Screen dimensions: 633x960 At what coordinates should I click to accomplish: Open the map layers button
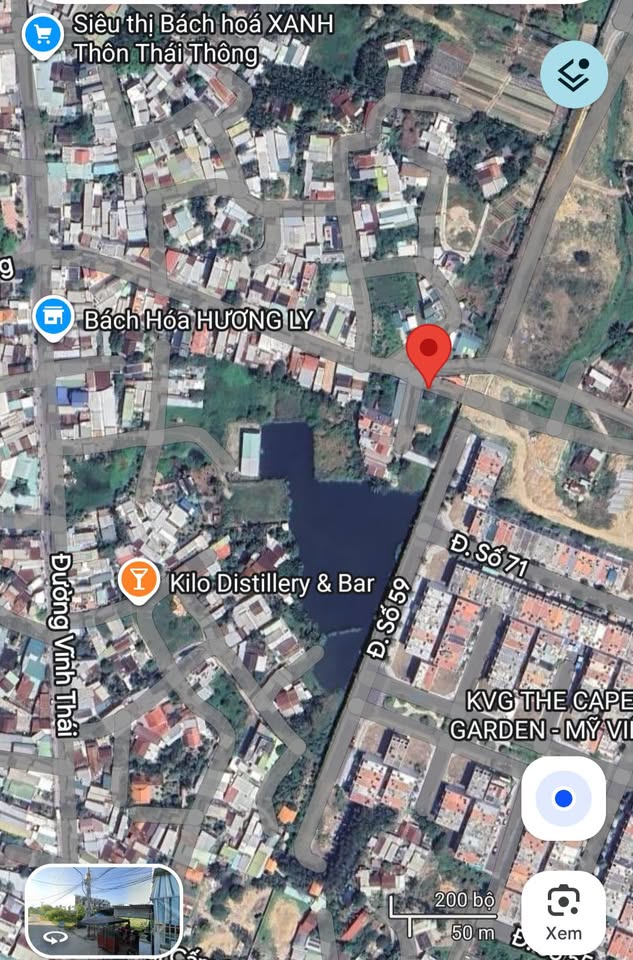(x=574, y=74)
